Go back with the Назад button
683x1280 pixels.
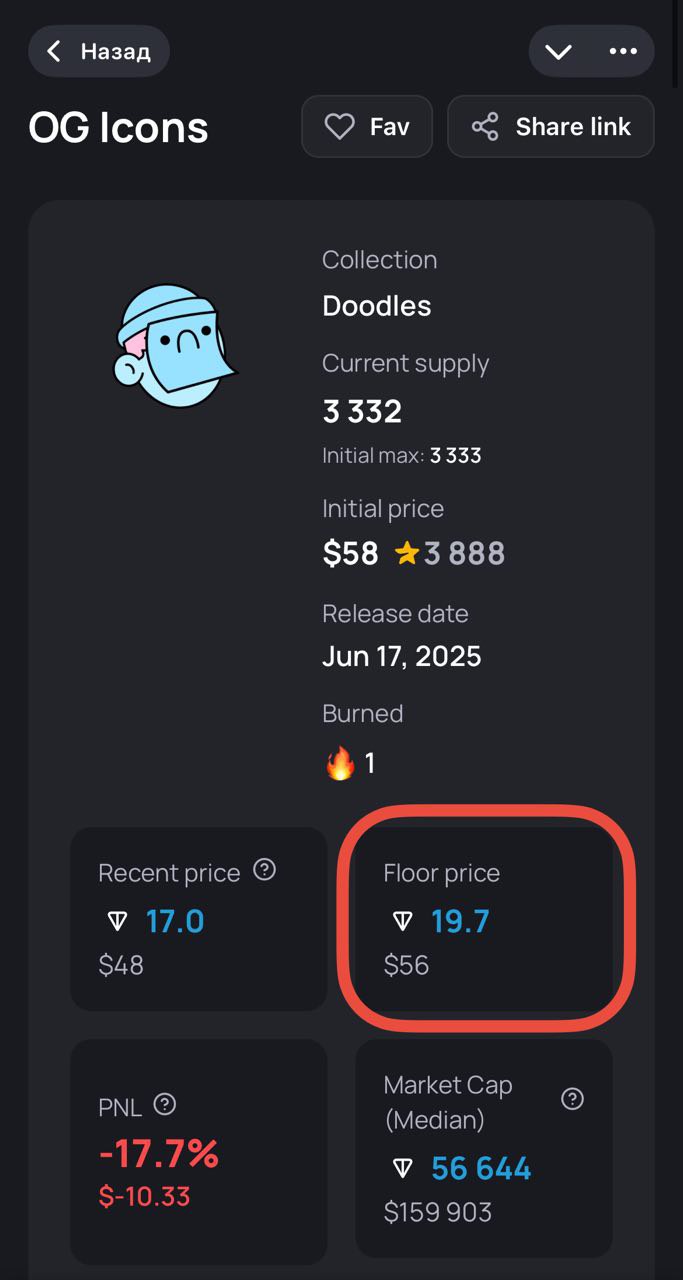click(99, 51)
